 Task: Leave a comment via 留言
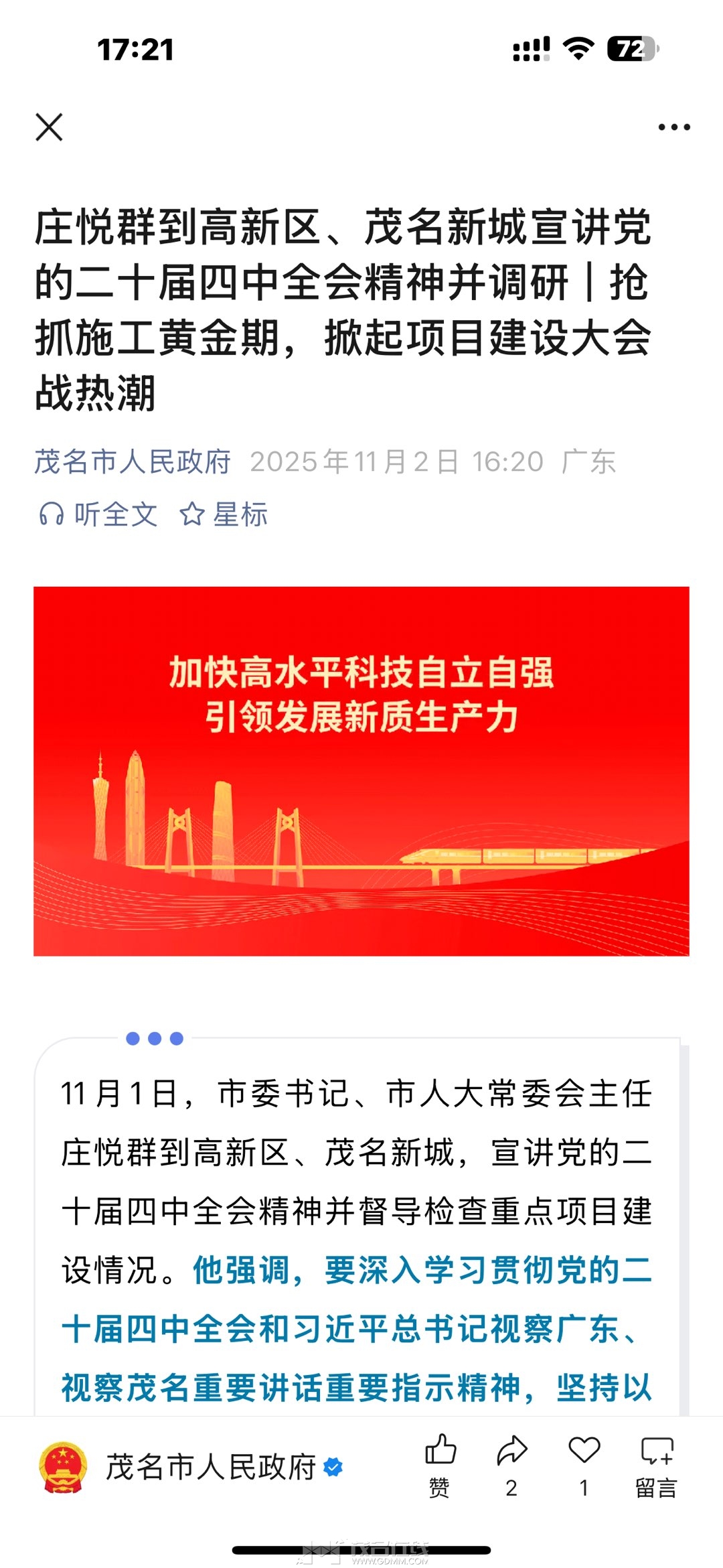click(x=656, y=1464)
